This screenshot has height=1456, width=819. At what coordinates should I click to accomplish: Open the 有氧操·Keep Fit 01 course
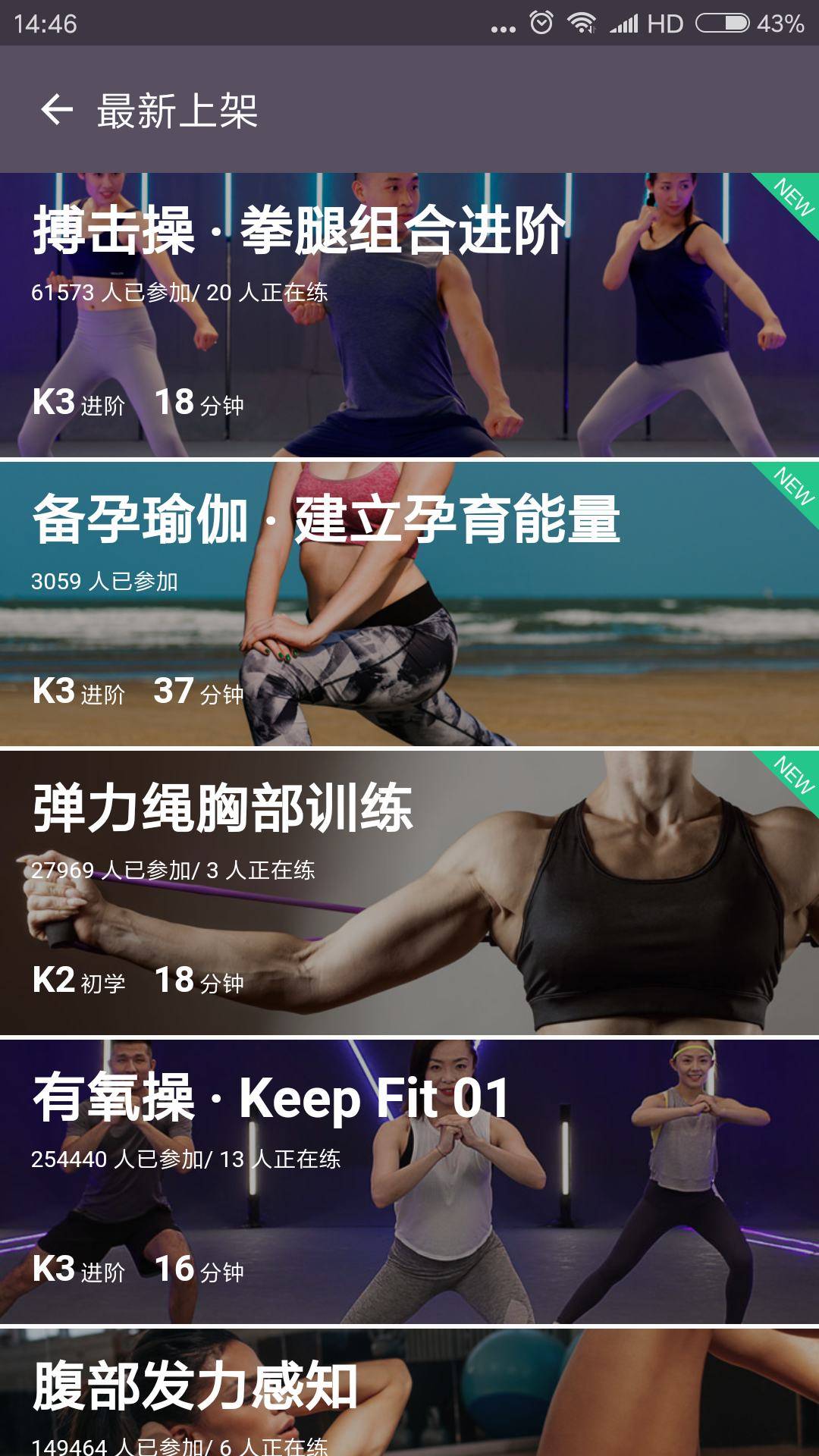click(x=409, y=1175)
